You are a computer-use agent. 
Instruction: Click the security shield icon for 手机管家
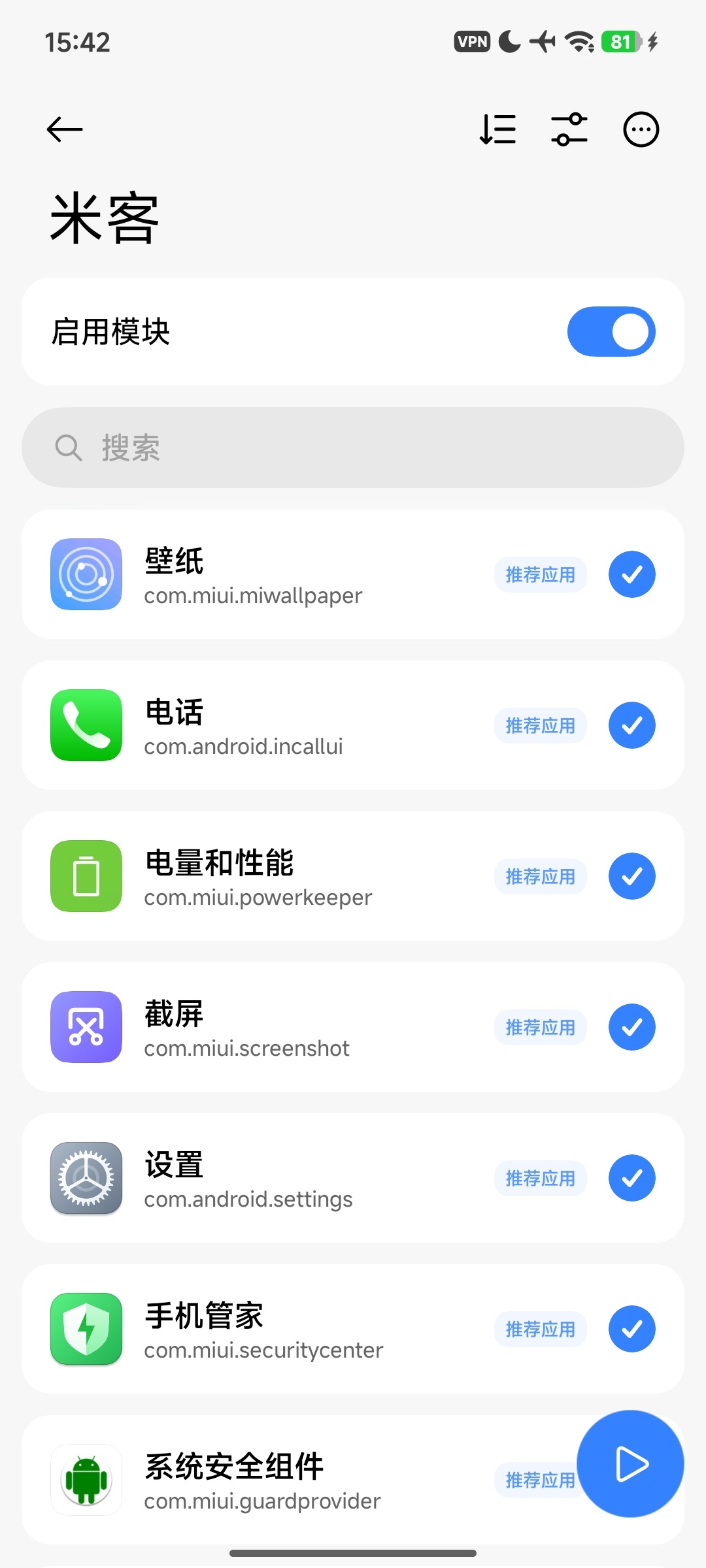tap(86, 1329)
